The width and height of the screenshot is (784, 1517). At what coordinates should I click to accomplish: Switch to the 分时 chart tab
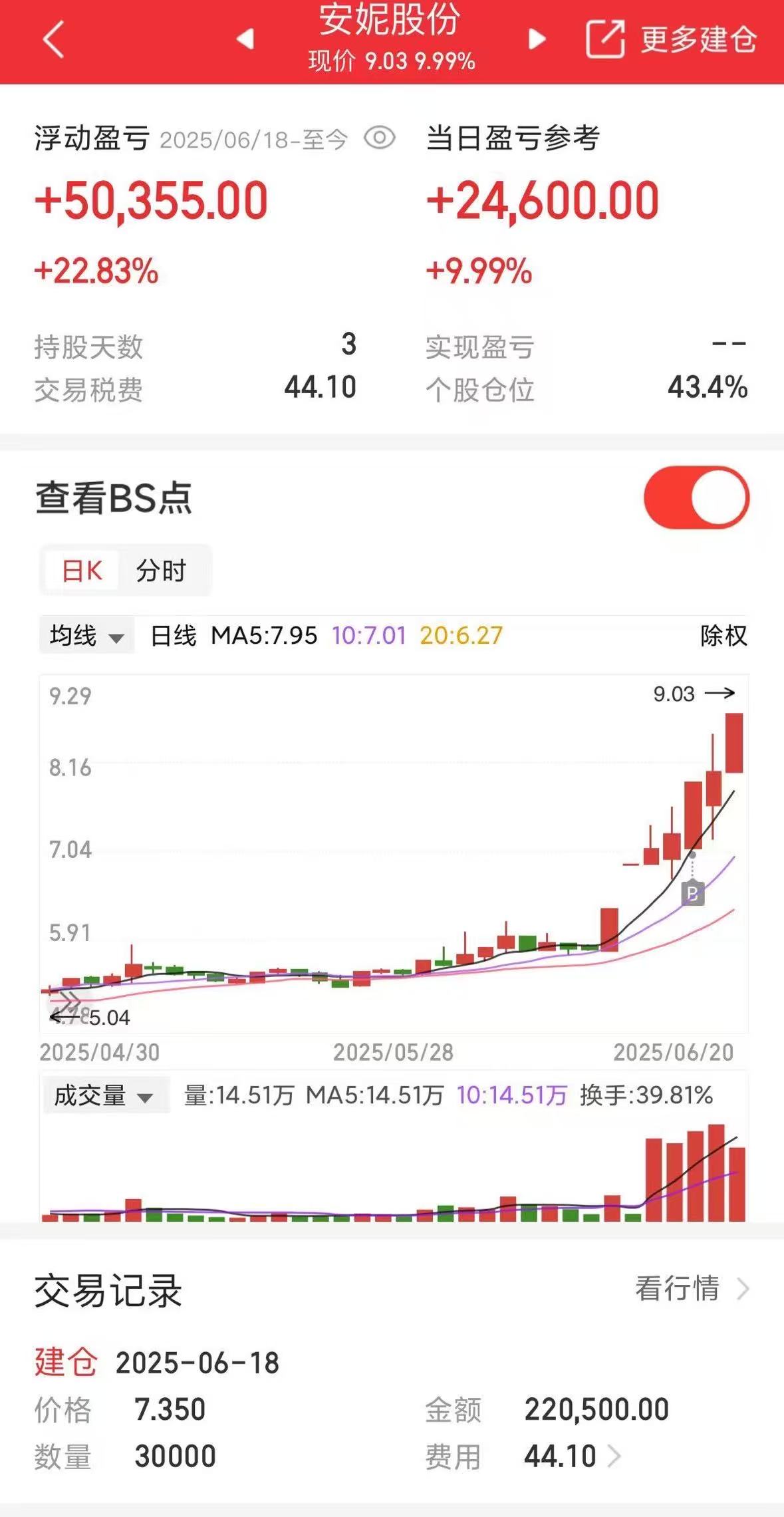pyautogui.click(x=161, y=571)
